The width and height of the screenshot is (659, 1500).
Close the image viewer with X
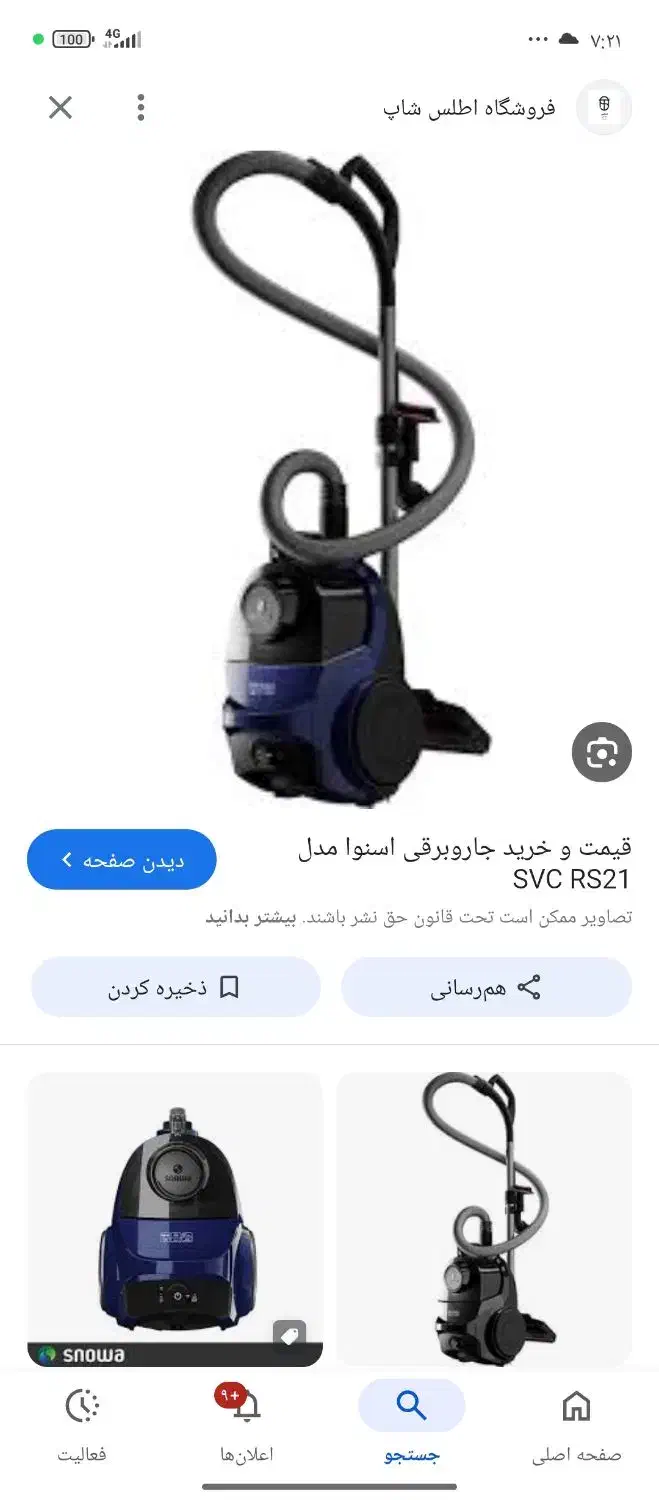click(61, 107)
